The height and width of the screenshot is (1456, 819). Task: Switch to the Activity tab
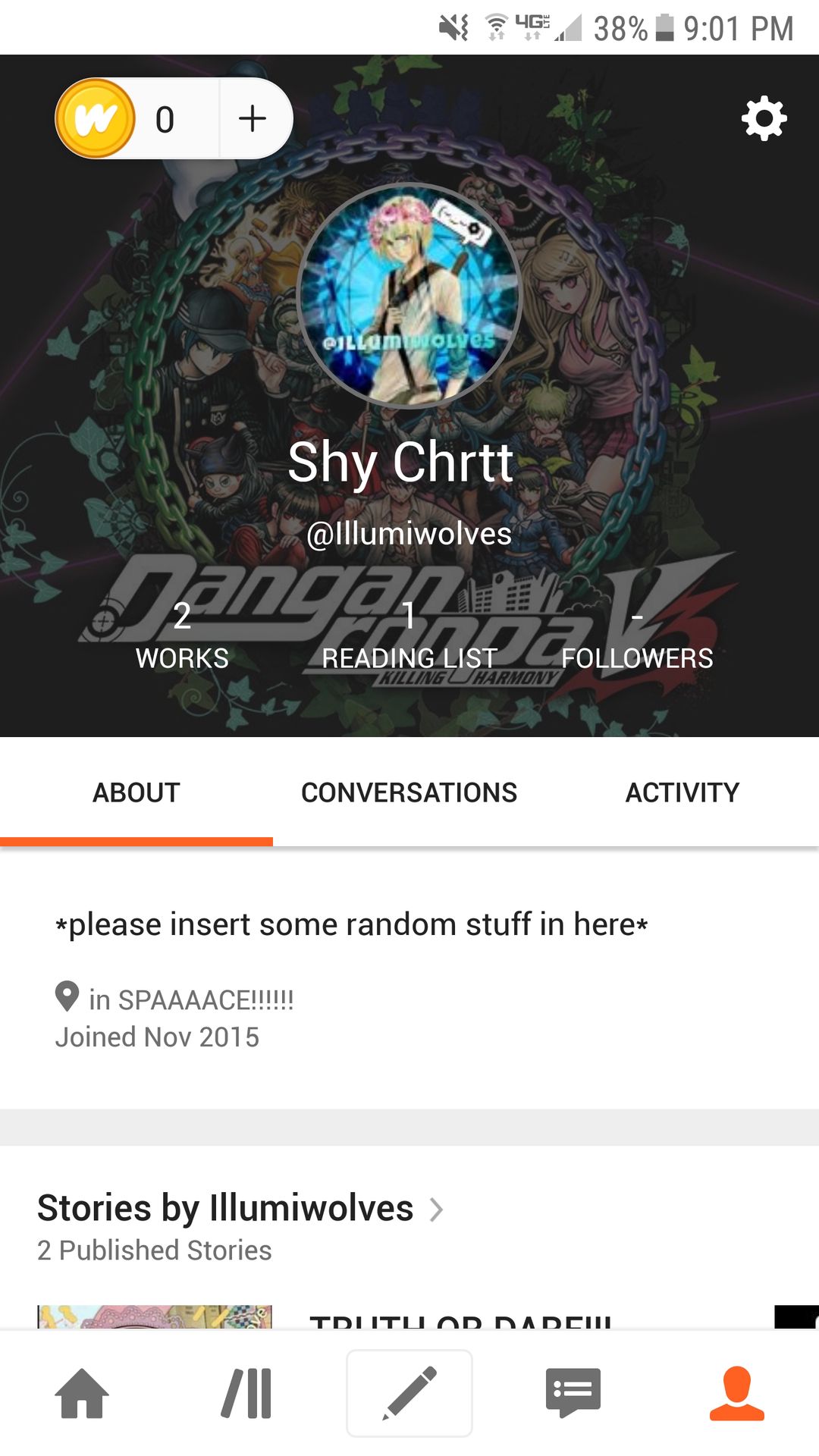(682, 792)
